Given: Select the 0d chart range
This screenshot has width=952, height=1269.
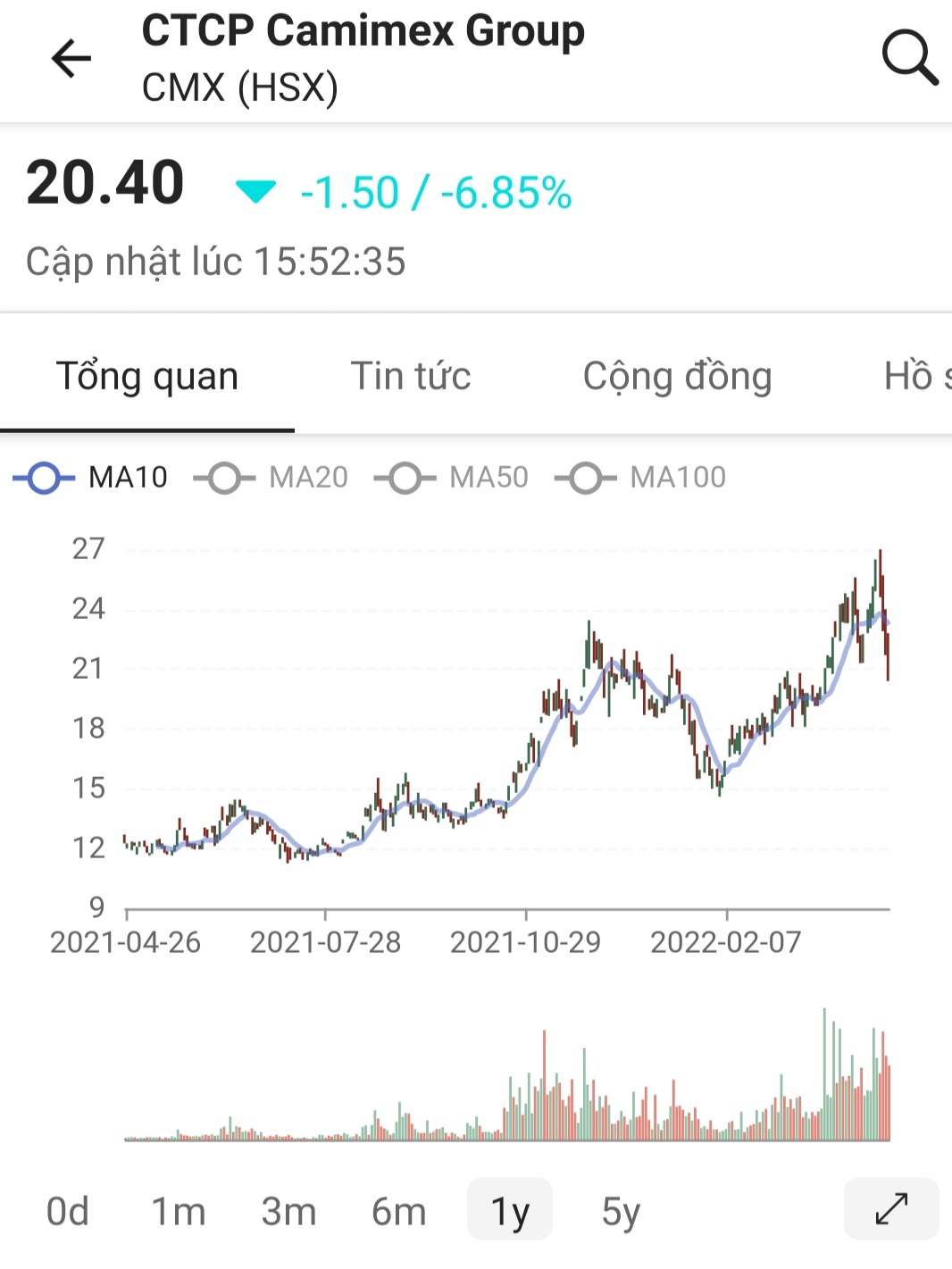Looking at the screenshot, I should [68, 1212].
